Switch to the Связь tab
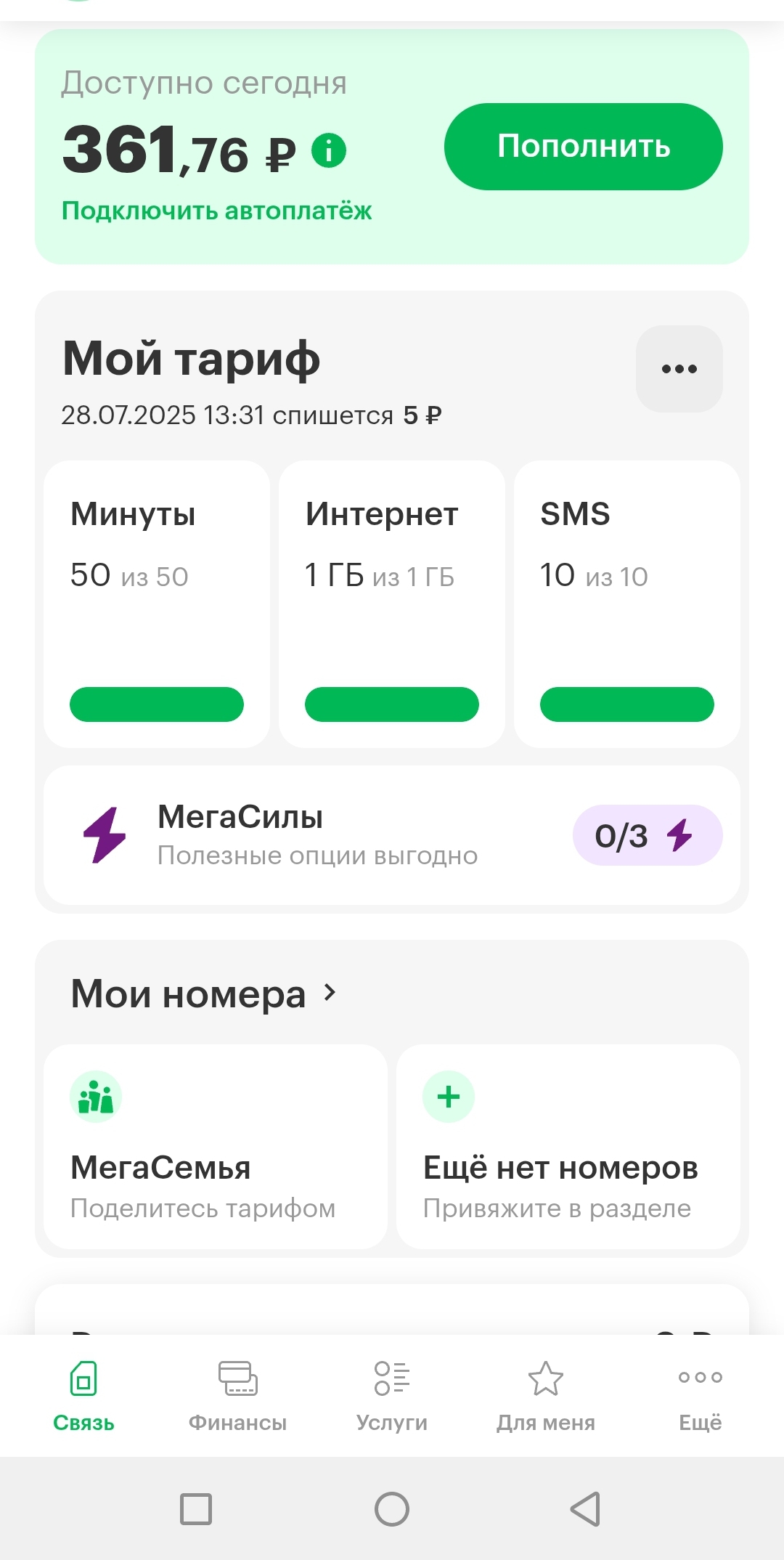784x1560 pixels. pos(83,1396)
